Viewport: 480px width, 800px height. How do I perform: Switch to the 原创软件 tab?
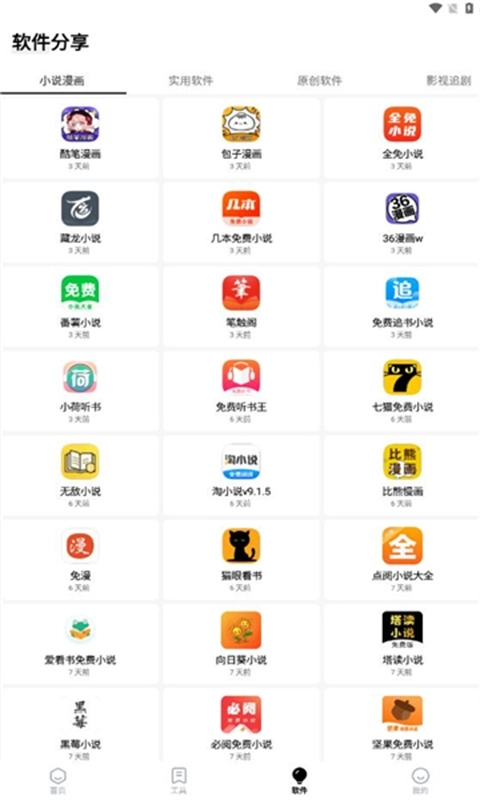click(319, 80)
